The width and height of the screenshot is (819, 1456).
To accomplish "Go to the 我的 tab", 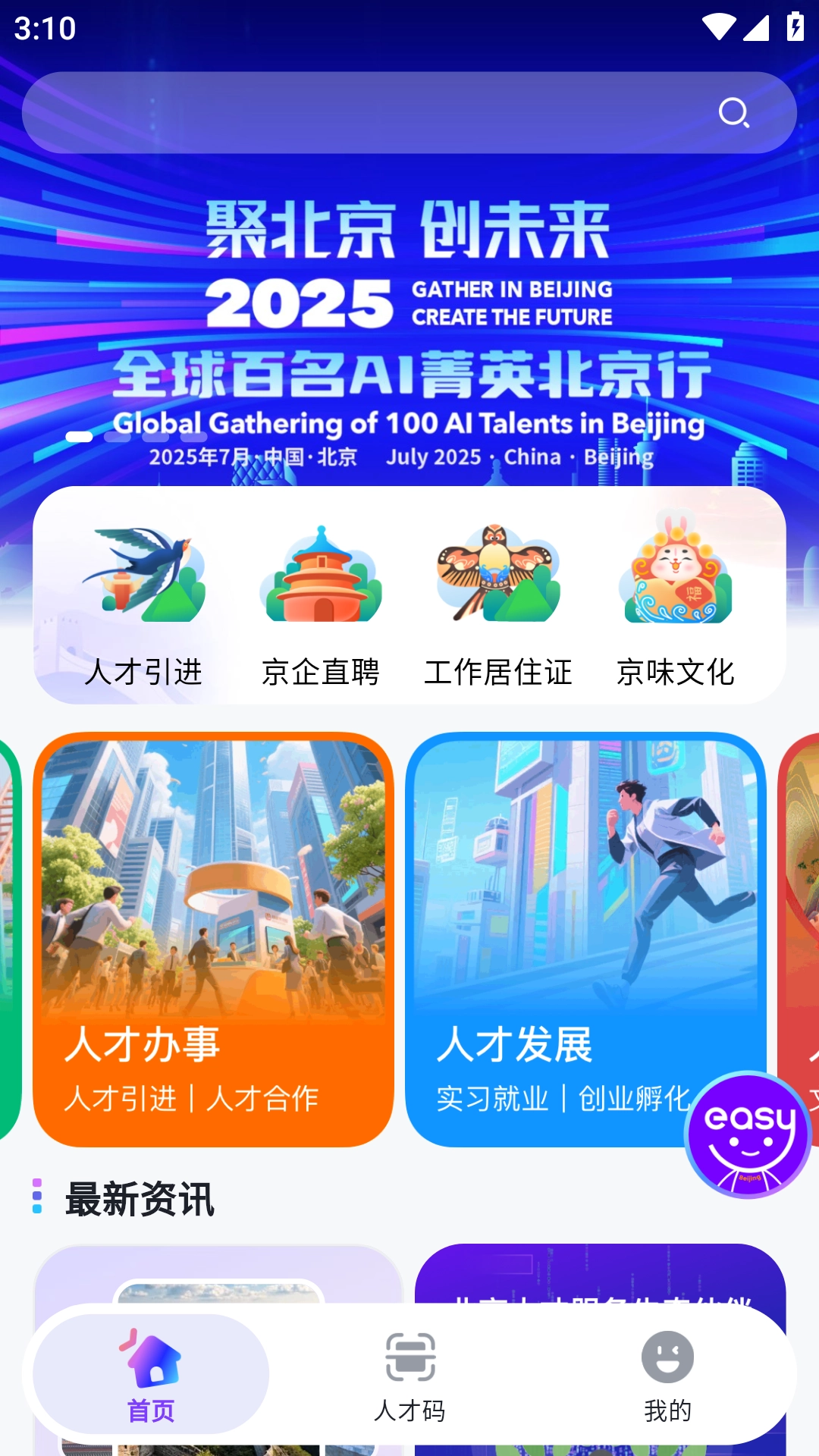I will tap(667, 1374).
